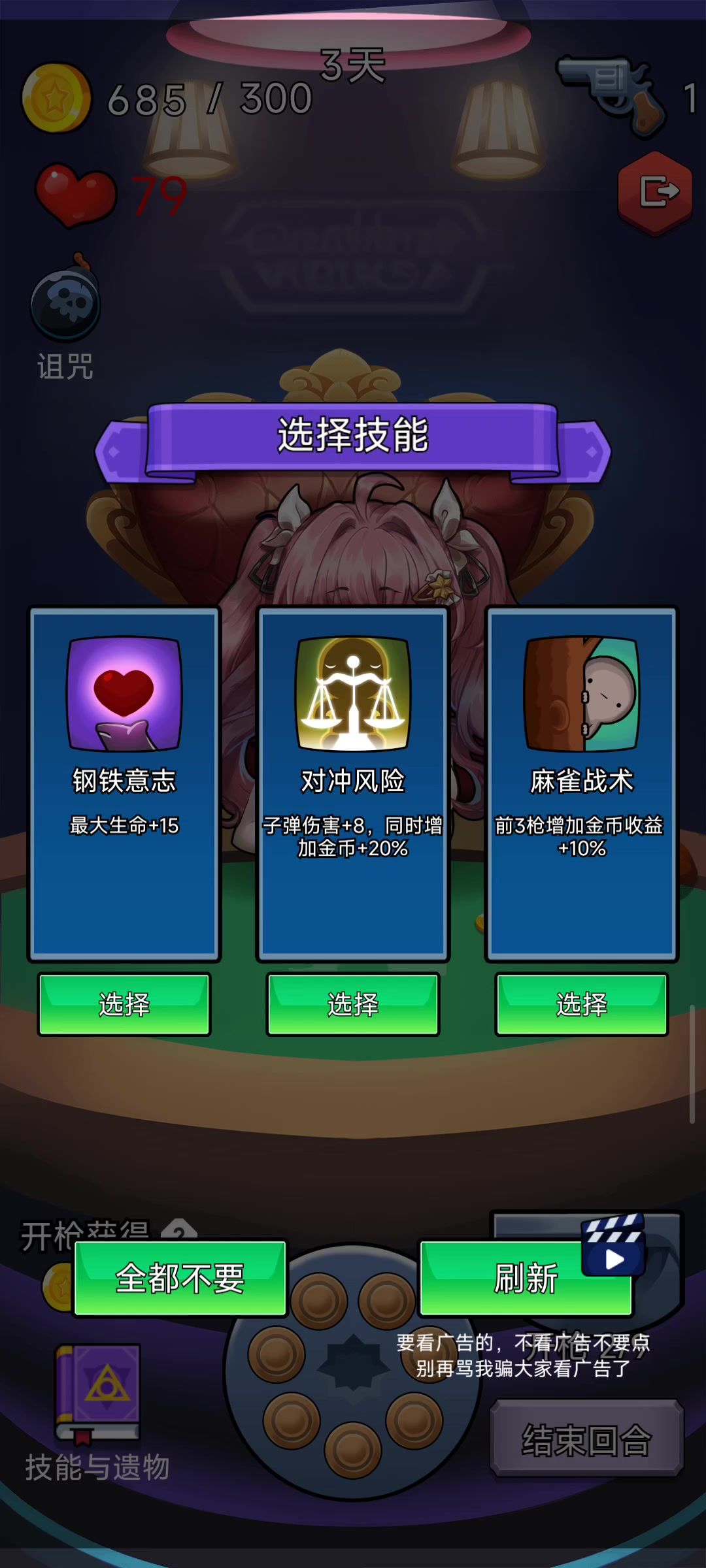
Task: Select the 钢铁意志 skill
Action: (x=124, y=1004)
